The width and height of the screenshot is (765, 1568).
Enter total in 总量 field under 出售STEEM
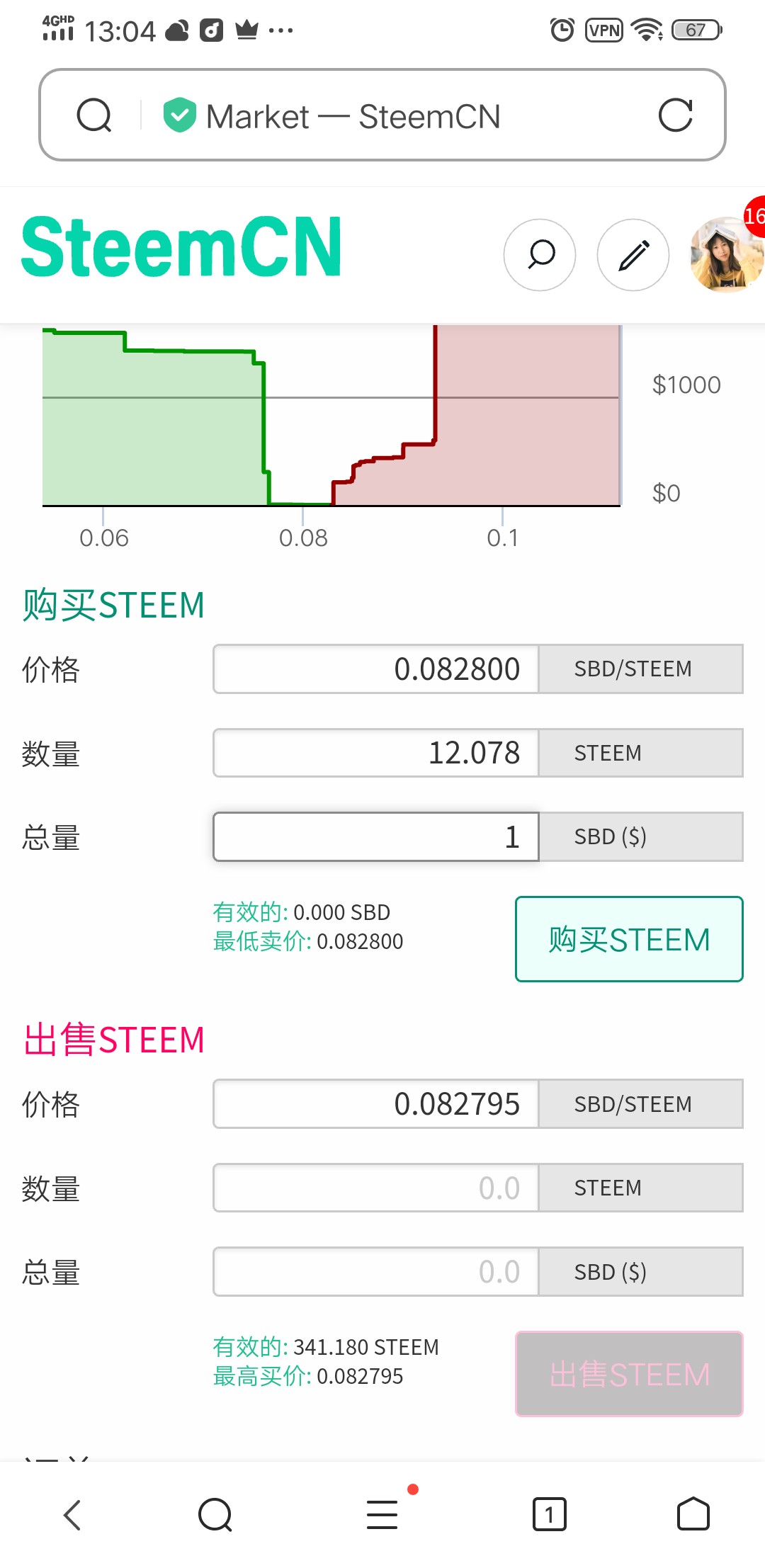pos(376,1272)
